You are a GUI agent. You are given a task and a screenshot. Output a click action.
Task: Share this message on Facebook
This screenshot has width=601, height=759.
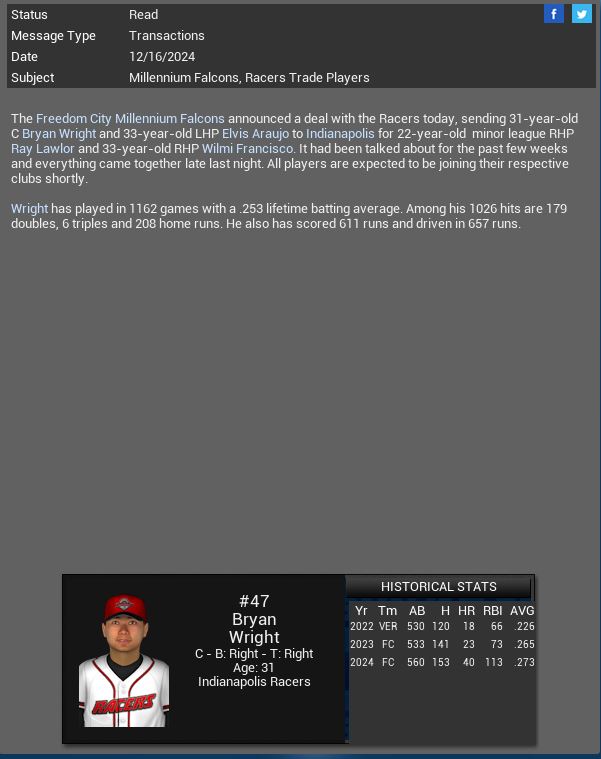[x=554, y=14]
